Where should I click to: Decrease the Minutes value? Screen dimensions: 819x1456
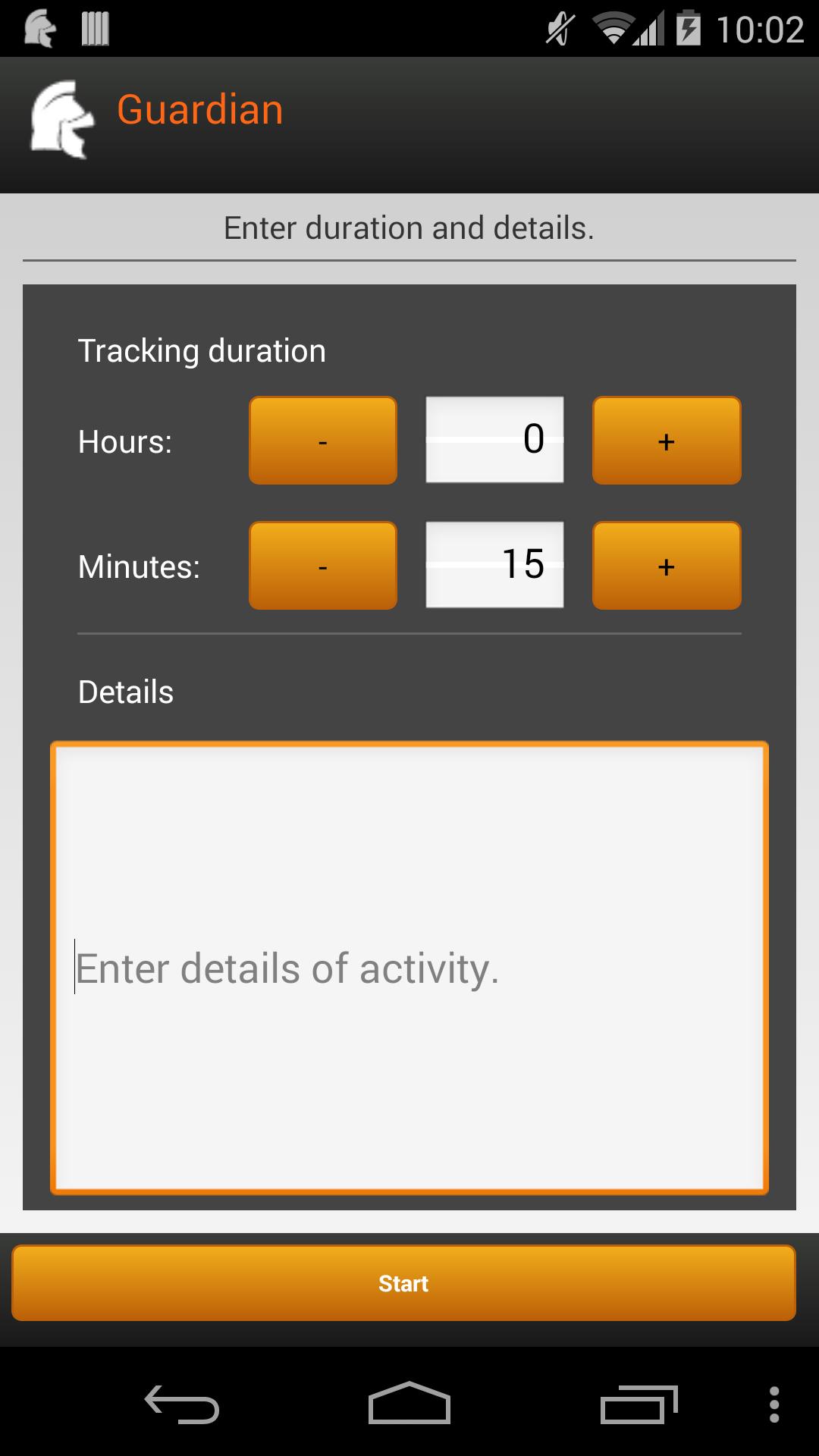click(323, 566)
